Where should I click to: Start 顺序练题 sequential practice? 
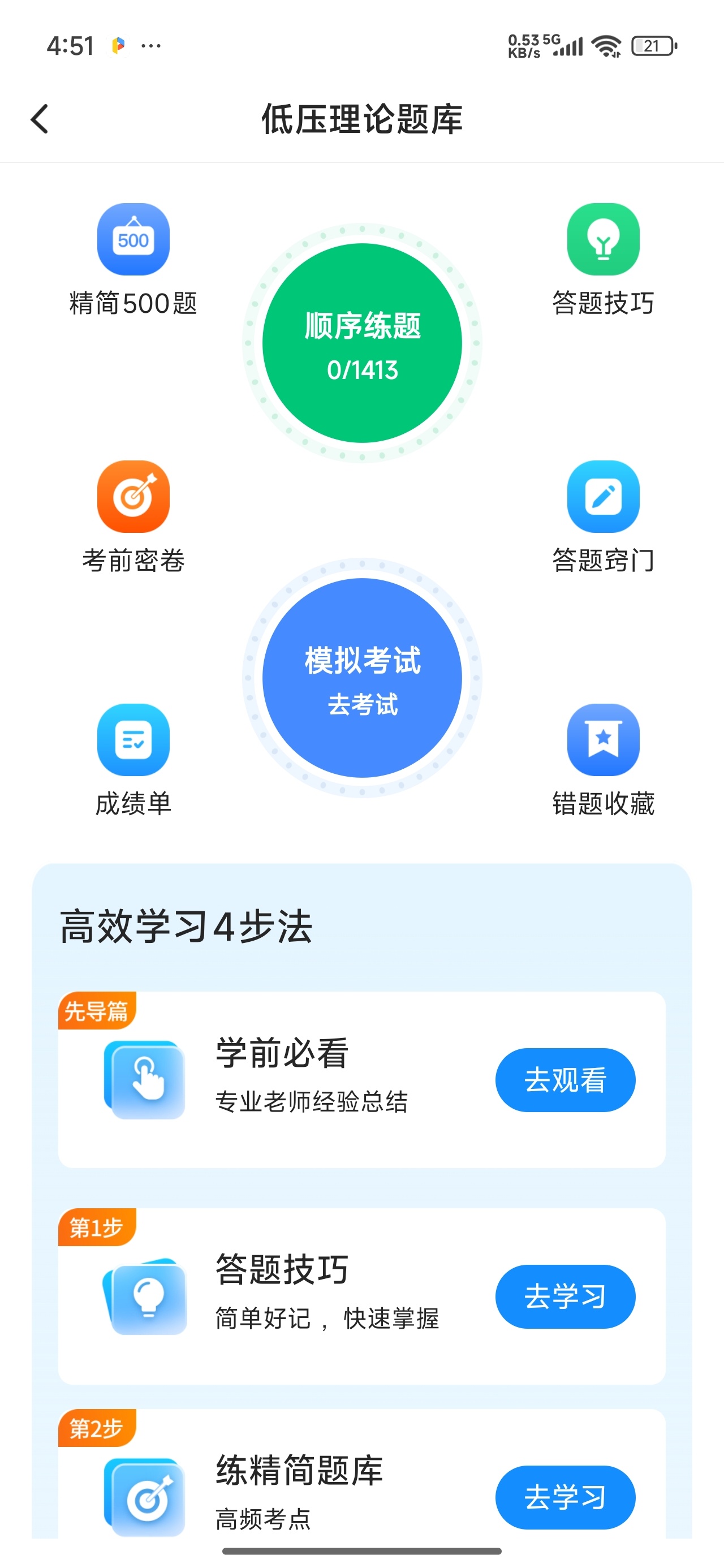coord(361,343)
